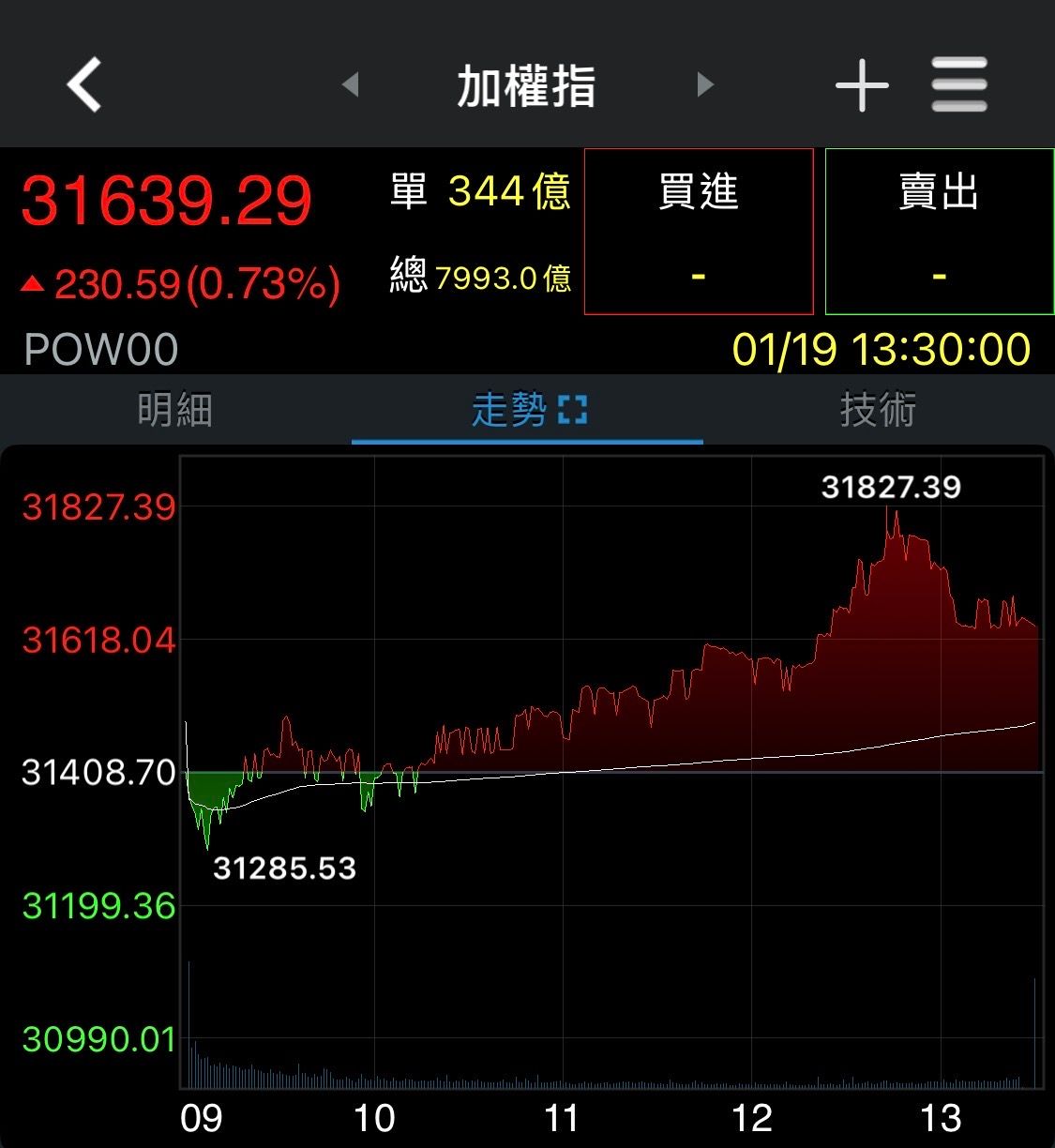Navigate to next stock with right arrow

coord(705,84)
